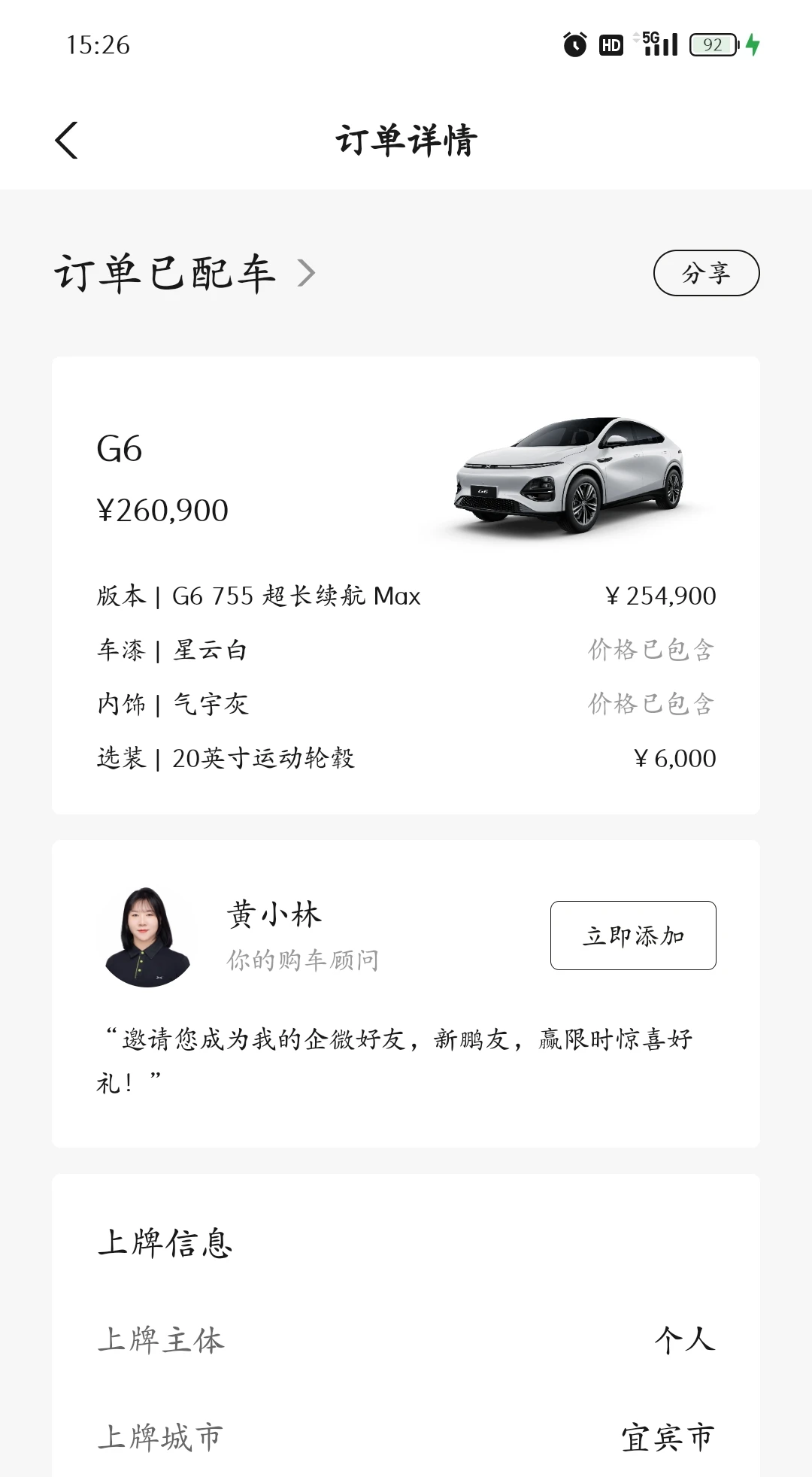Go back from the 订单详情 page
This screenshot has width=812, height=1477.
66,141
